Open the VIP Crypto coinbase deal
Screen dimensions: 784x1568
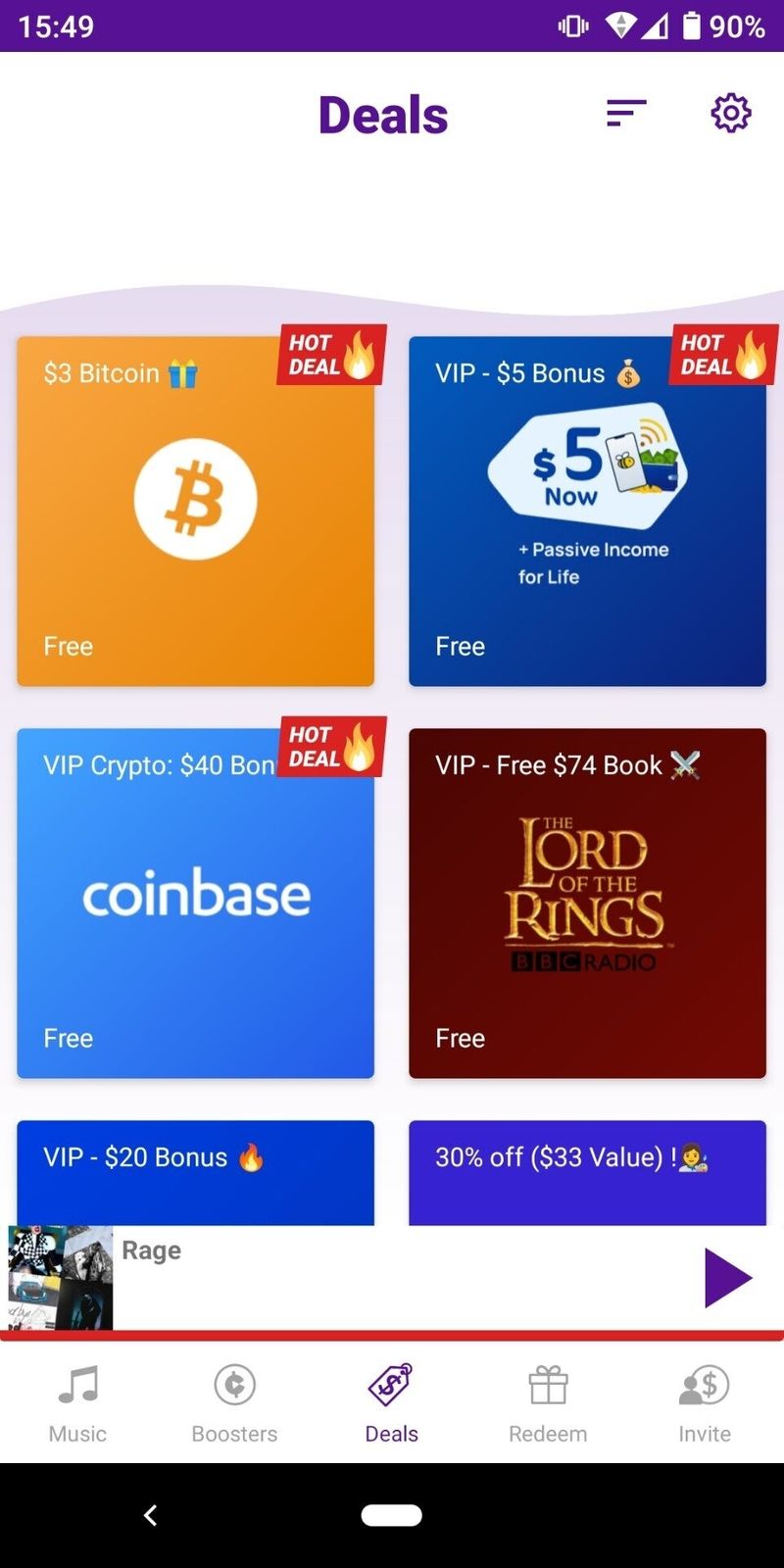tap(195, 903)
